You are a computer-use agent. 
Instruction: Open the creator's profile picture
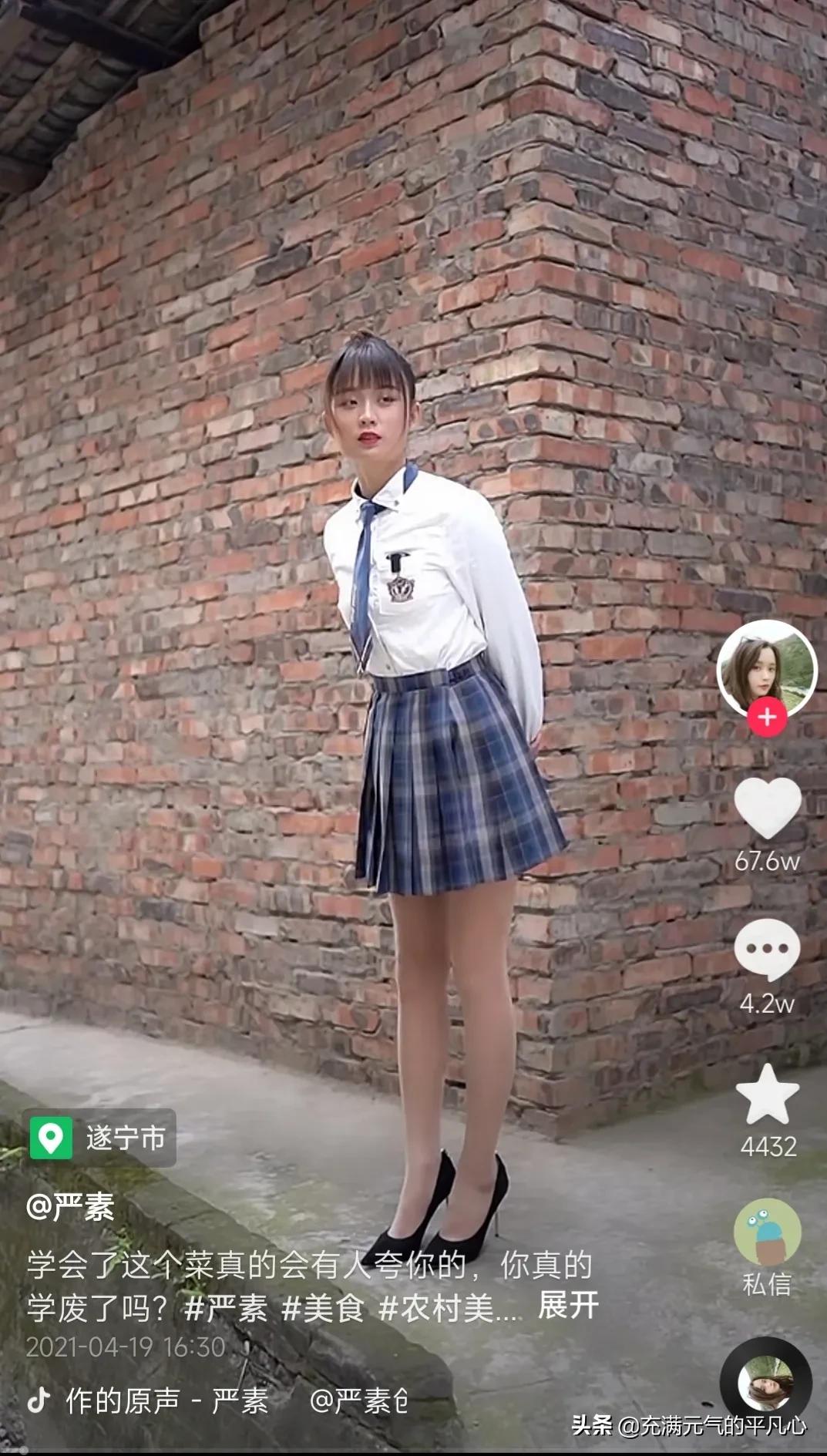point(766,667)
